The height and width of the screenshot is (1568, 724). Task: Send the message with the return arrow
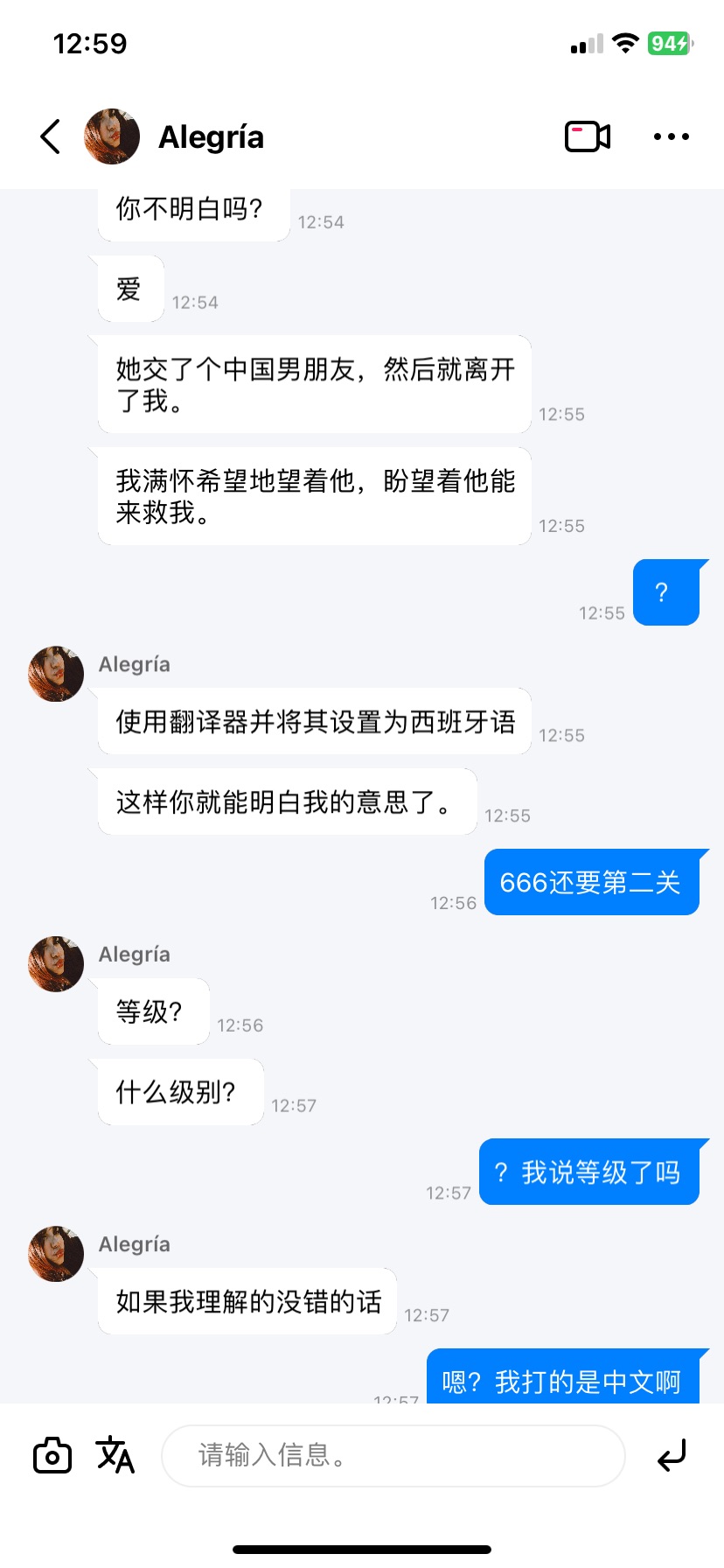672,1455
